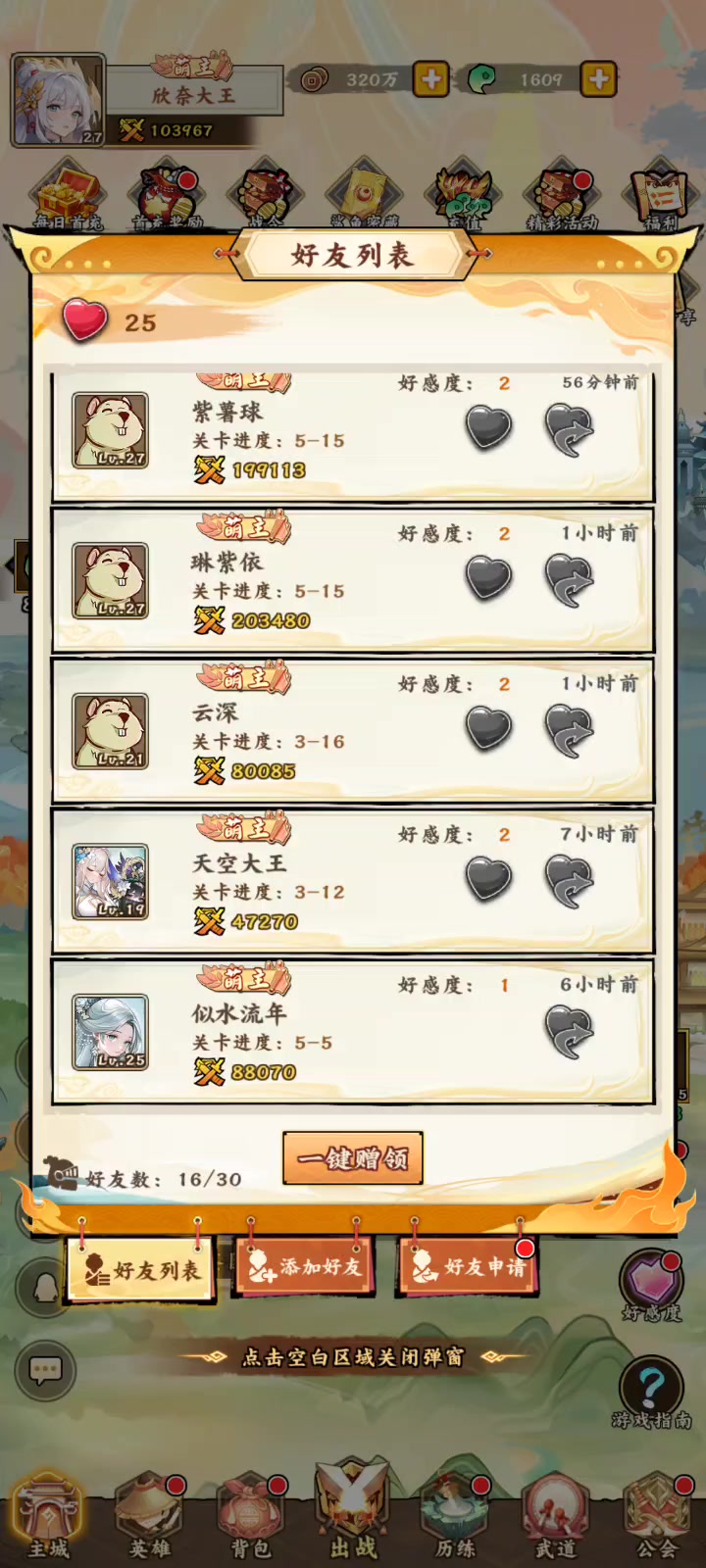706x1568 pixels.
Task: Add more jade with the plus button
Action: (x=598, y=78)
